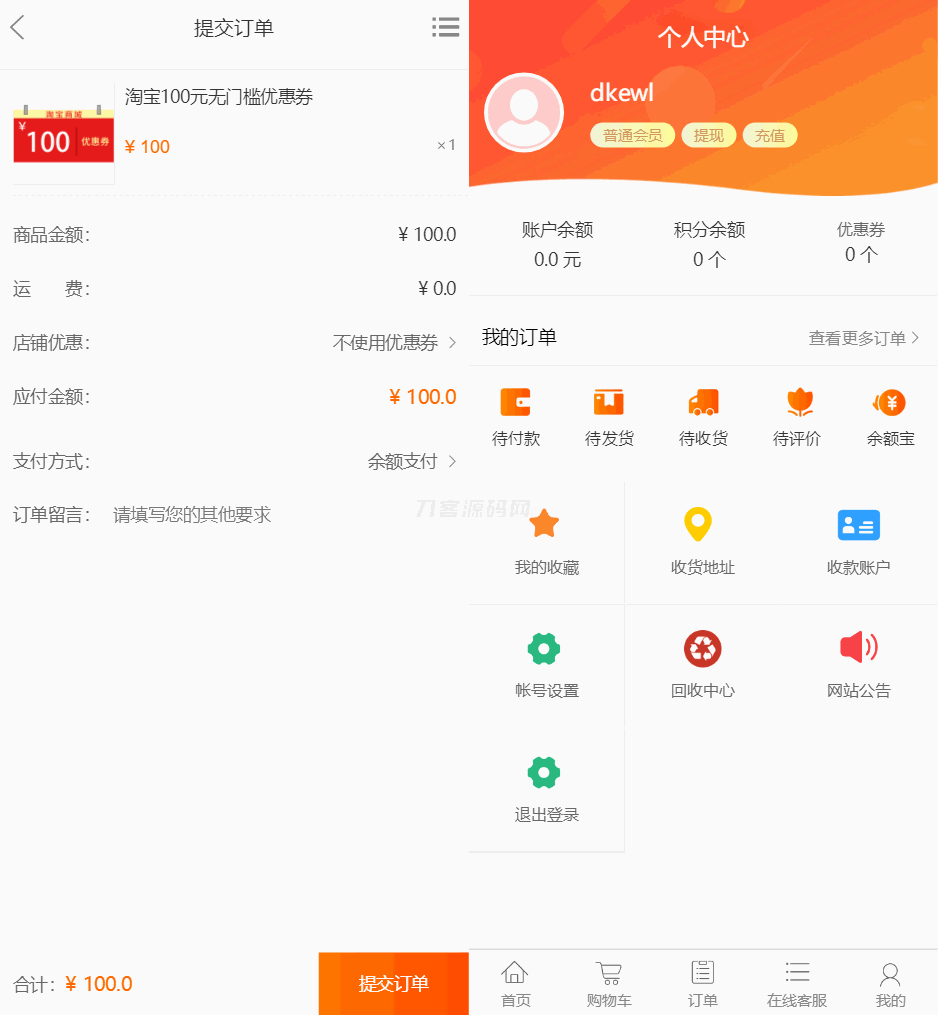
Task: Switch to the 购物车 cart tab
Action: point(608,984)
